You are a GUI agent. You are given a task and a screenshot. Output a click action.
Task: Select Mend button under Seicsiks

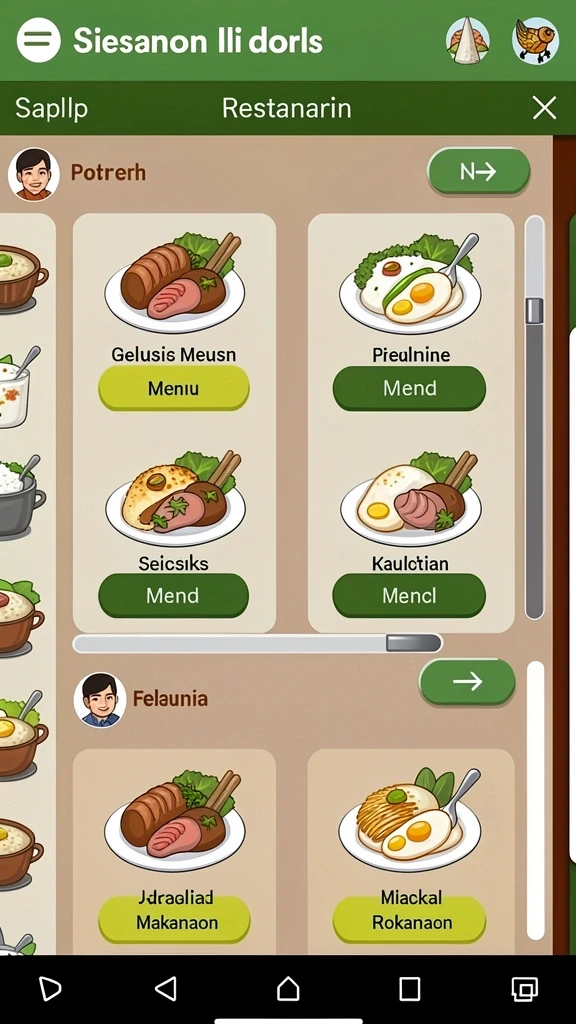(173, 595)
